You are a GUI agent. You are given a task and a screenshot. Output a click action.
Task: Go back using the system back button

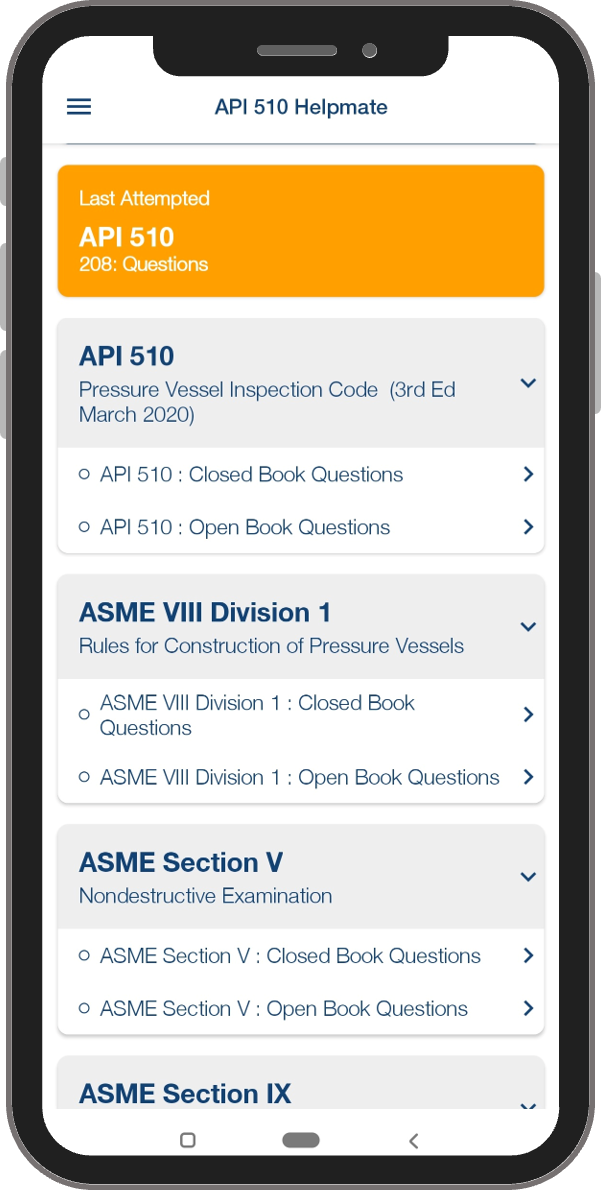[x=413, y=1141]
